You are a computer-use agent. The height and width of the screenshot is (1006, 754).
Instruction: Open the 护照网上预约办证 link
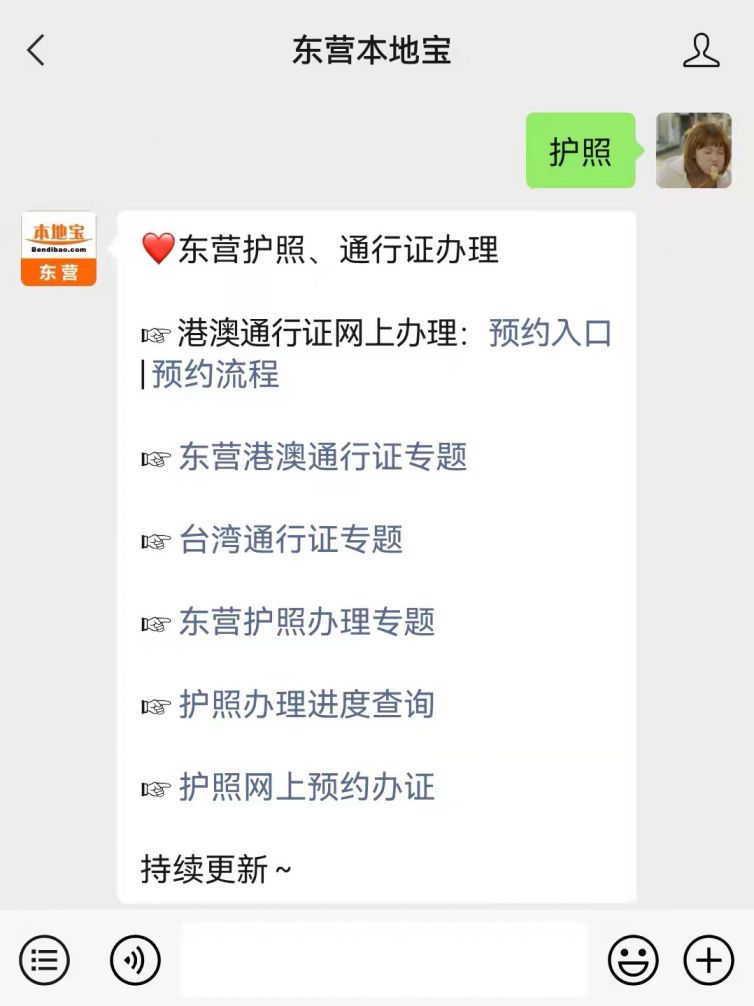[x=307, y=787]
